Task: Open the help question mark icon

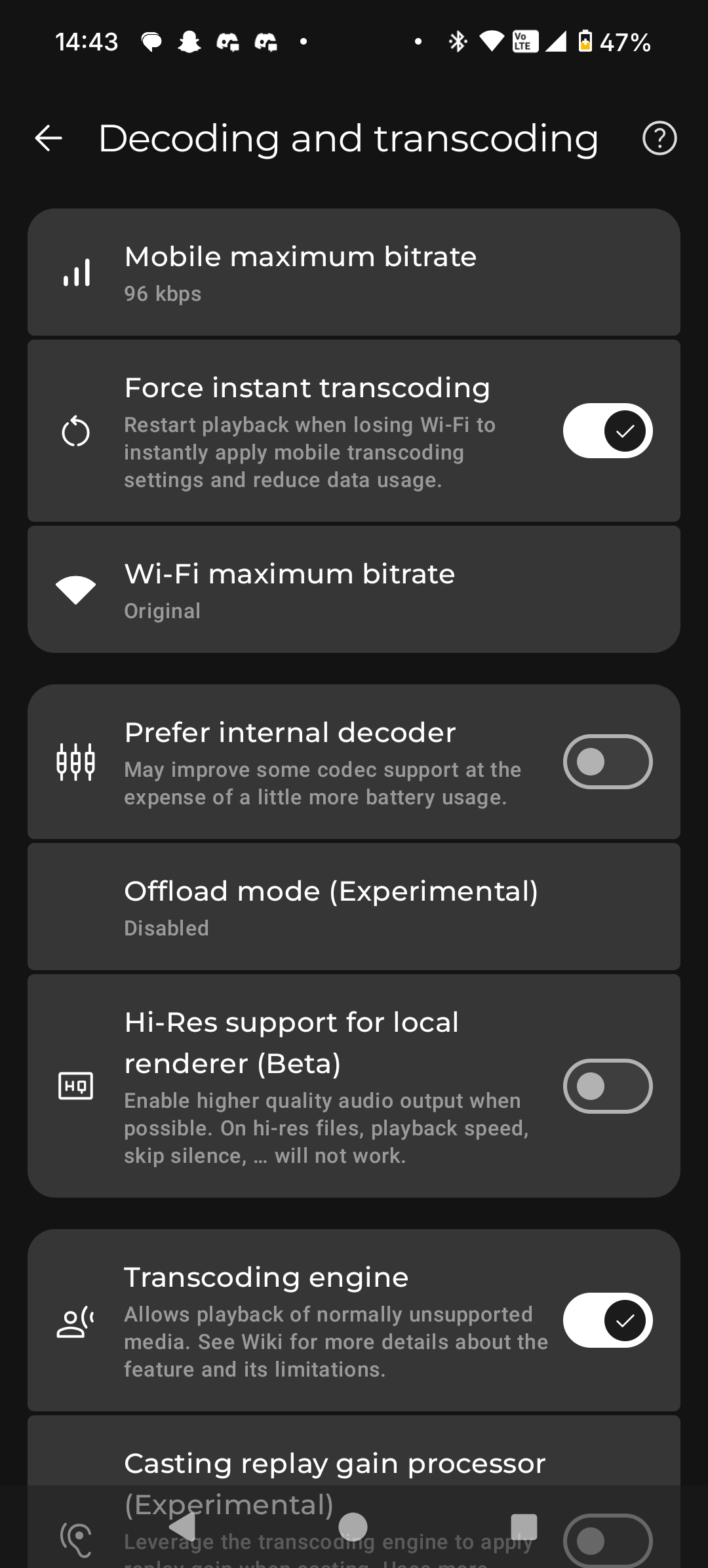Action: tap(659, 138)
